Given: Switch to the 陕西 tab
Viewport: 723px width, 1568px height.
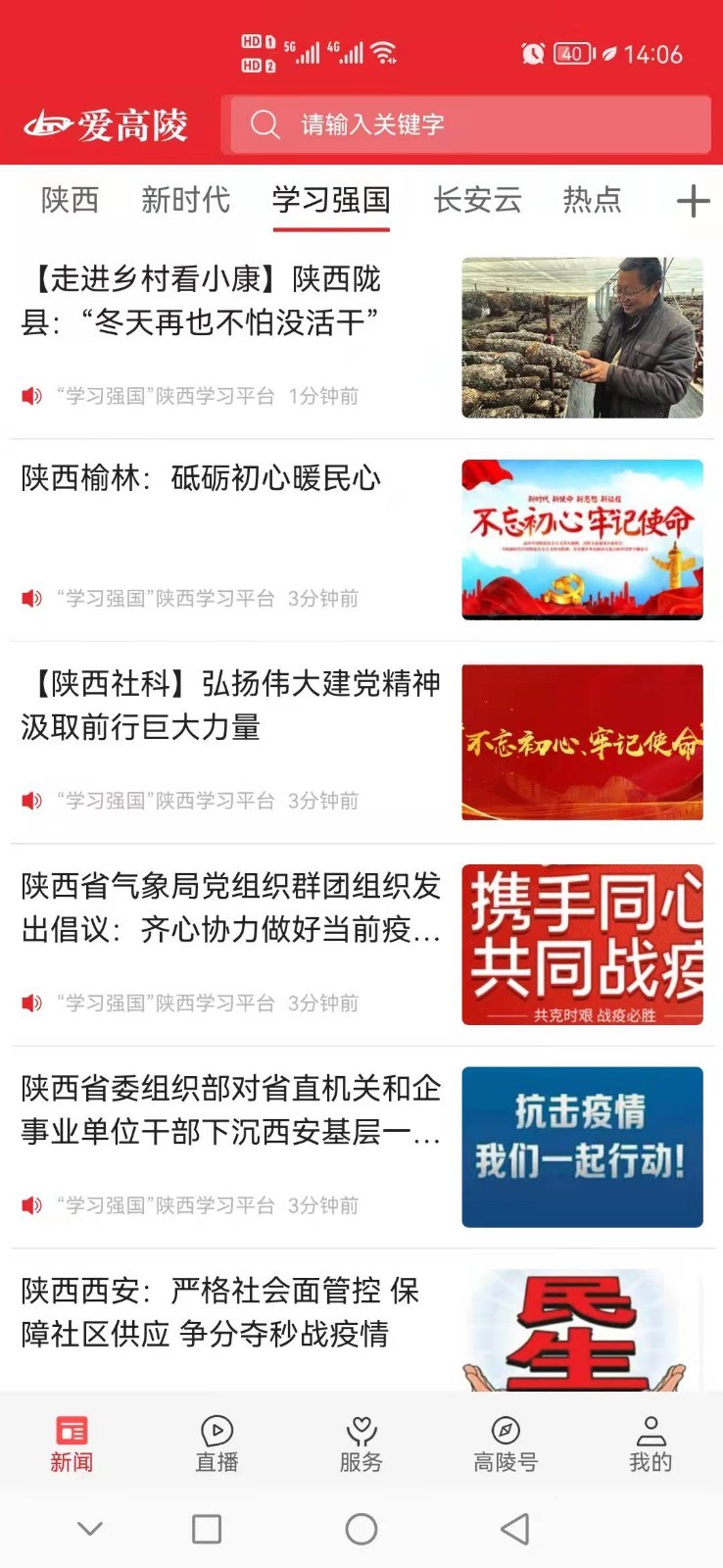Looking at the screenshot, I should [x=70, y=200].
